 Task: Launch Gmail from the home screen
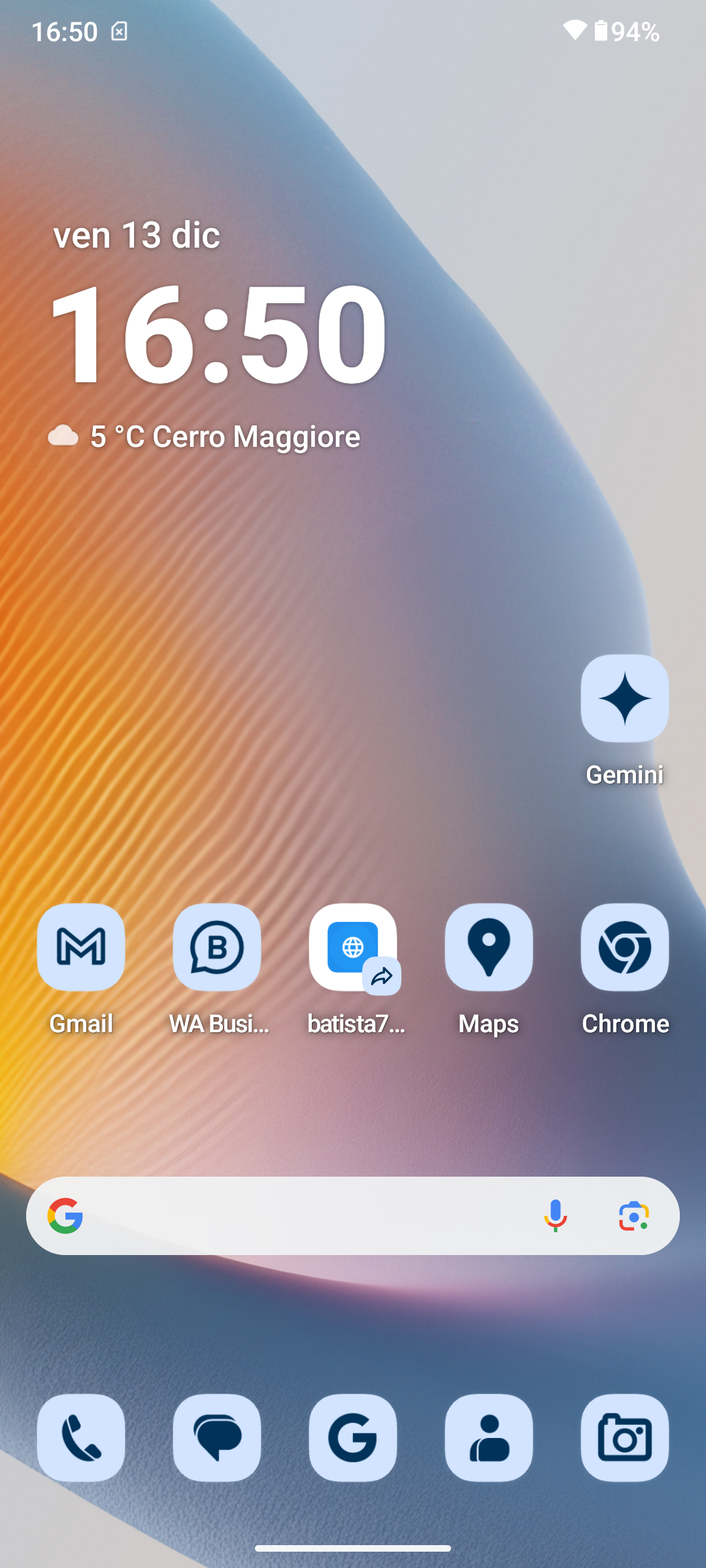pyautogui.click(x=81, y=947)
